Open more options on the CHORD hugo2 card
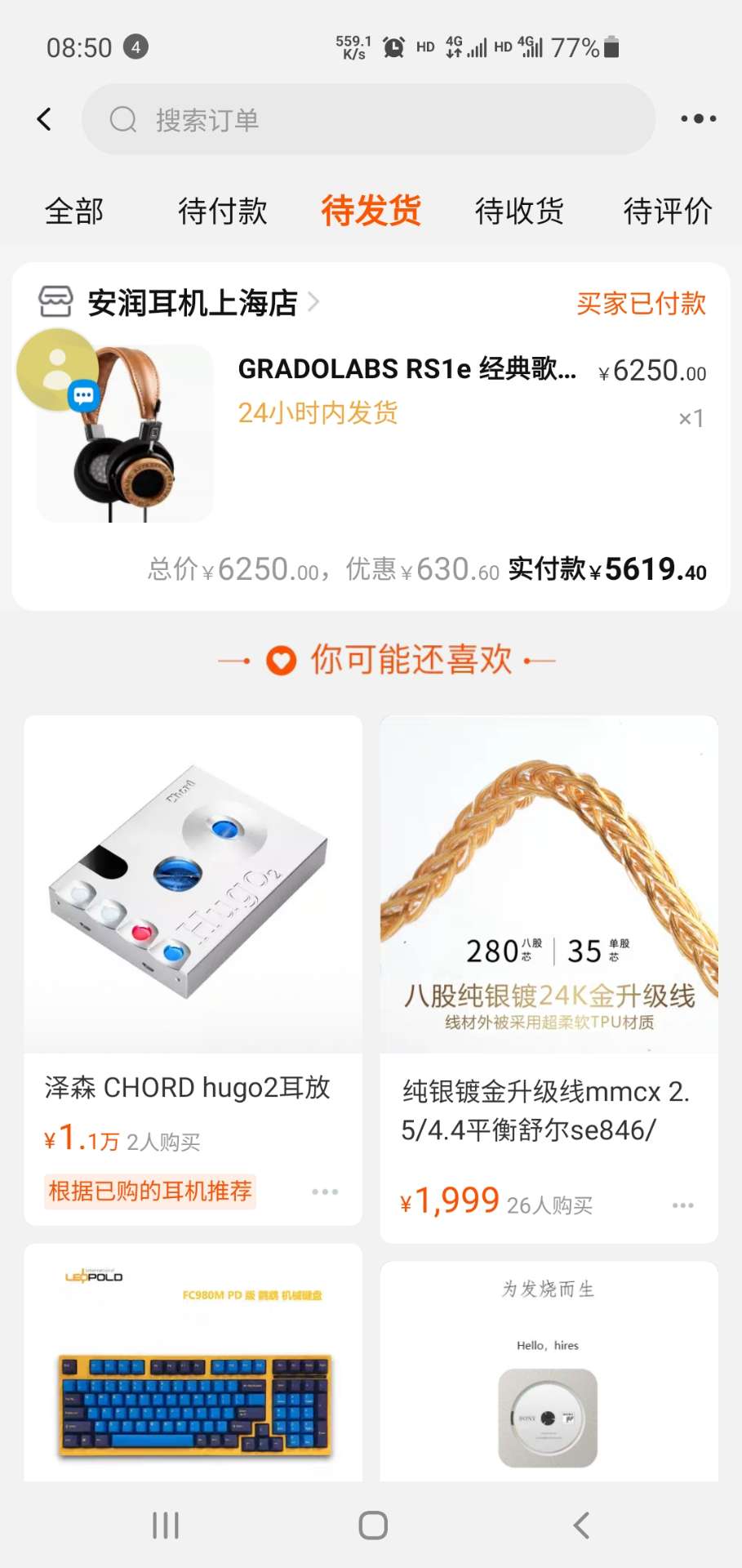Image resolution: width=742 pixels, height=1568 pixels. [325, 1192]
